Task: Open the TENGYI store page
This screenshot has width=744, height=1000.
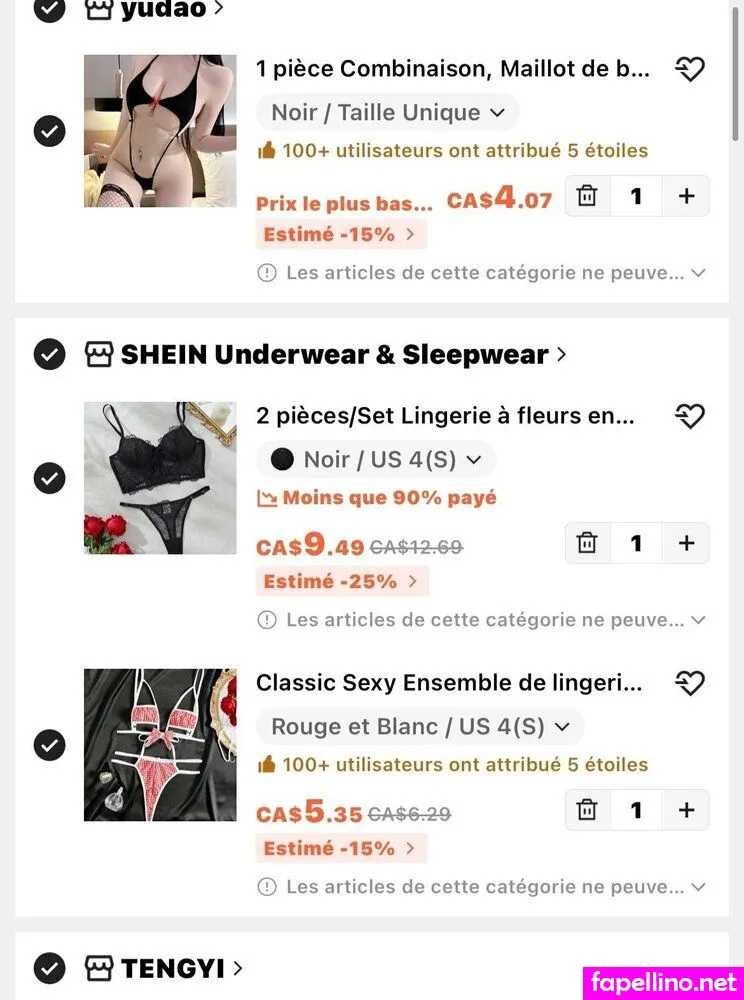Action: (172, 968)
